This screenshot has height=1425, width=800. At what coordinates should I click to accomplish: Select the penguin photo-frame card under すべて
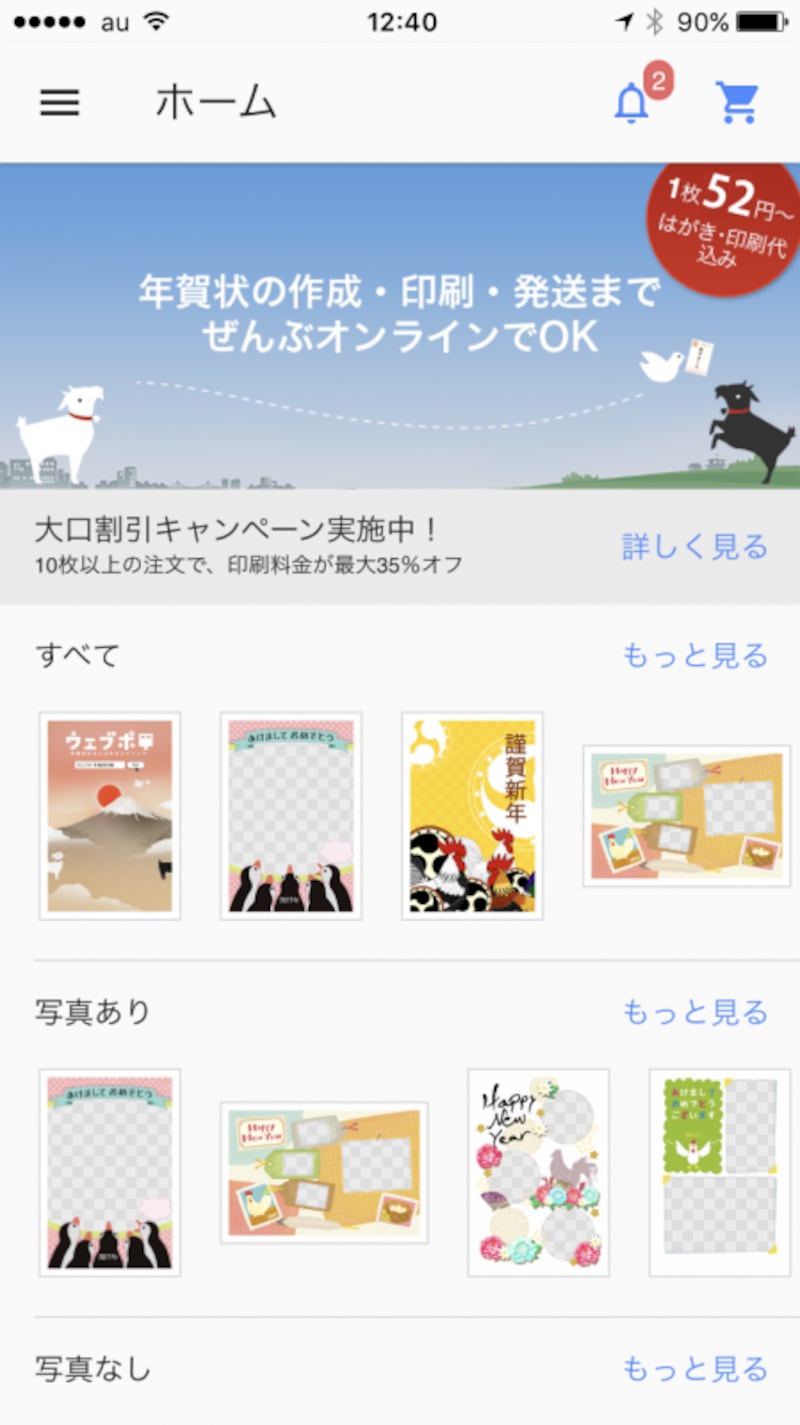coord(291,816)
